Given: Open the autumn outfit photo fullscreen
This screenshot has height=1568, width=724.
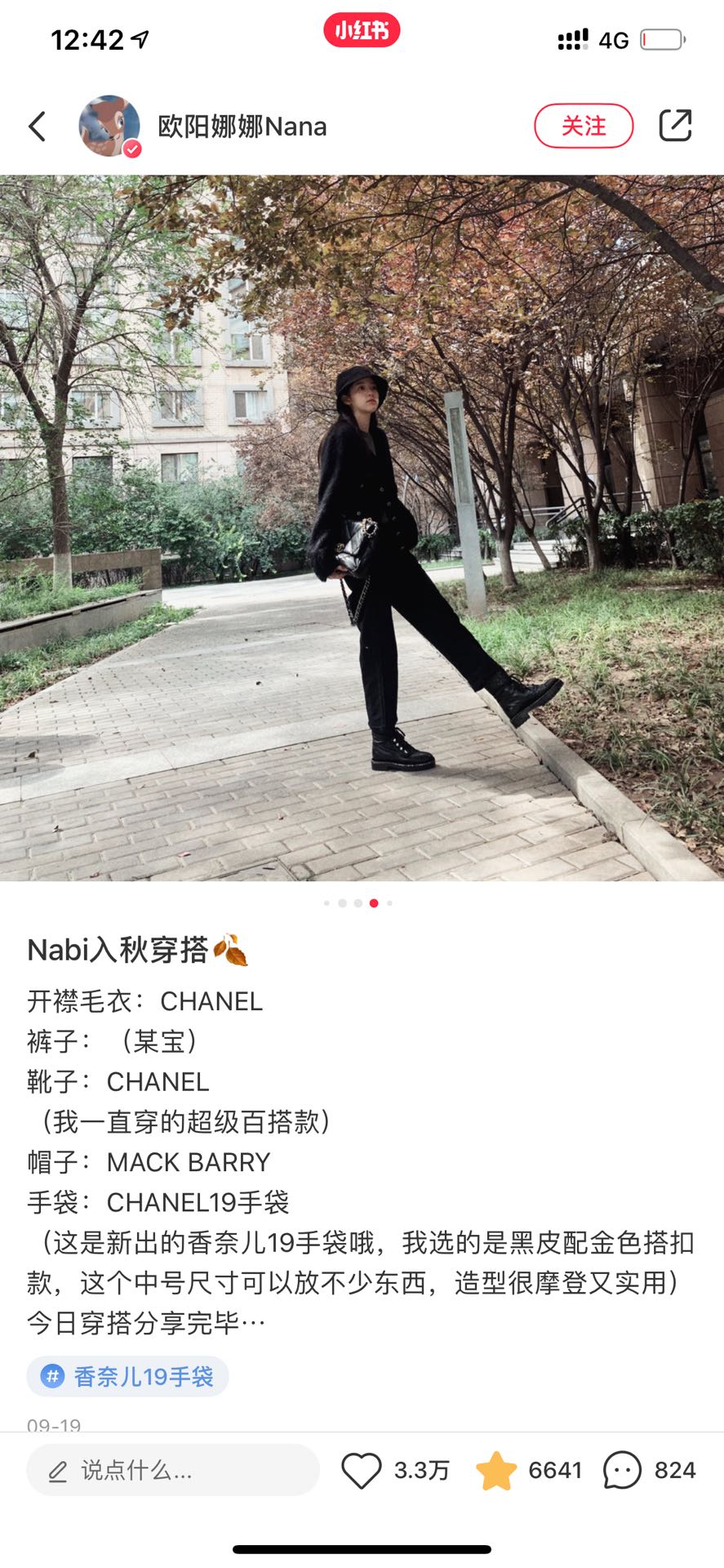Looking at the screenshot, I should pos(362,528).
